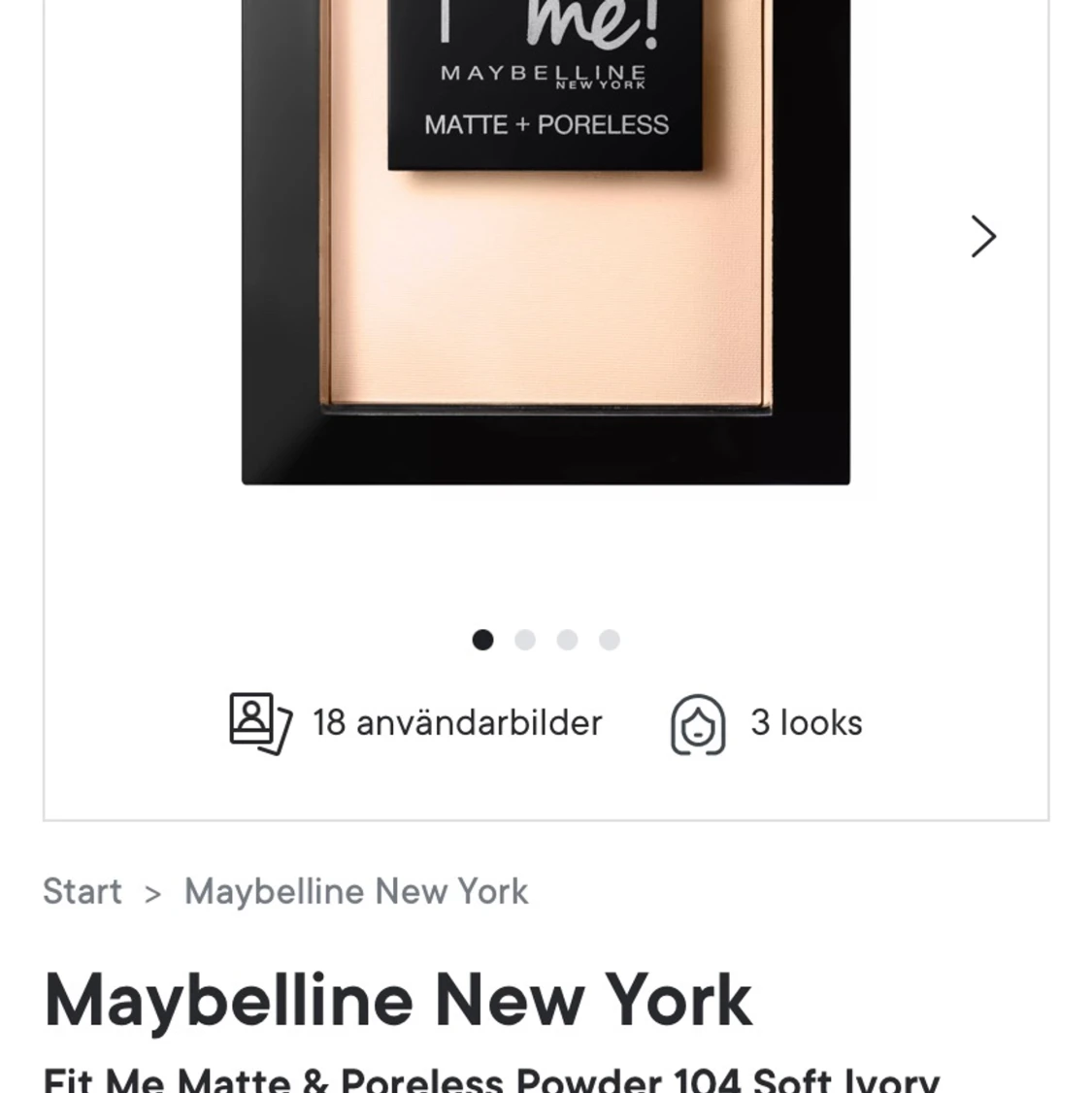This screenshot has width=1092, height=1093.
Task: Switch to the fourth carousel dot
Action: (x=609, y=640)
